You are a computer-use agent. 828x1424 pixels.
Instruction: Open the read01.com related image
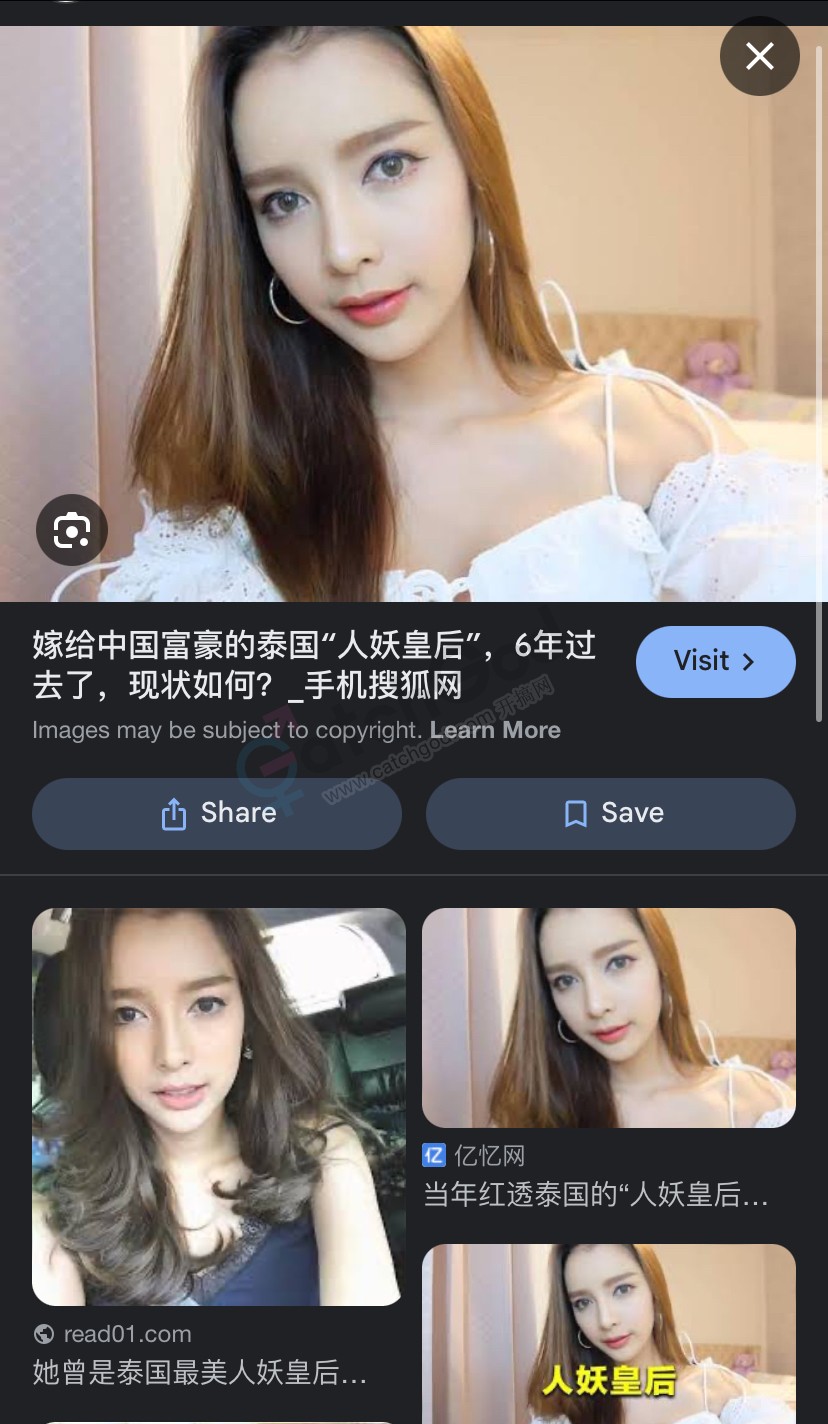point(218,1106)
